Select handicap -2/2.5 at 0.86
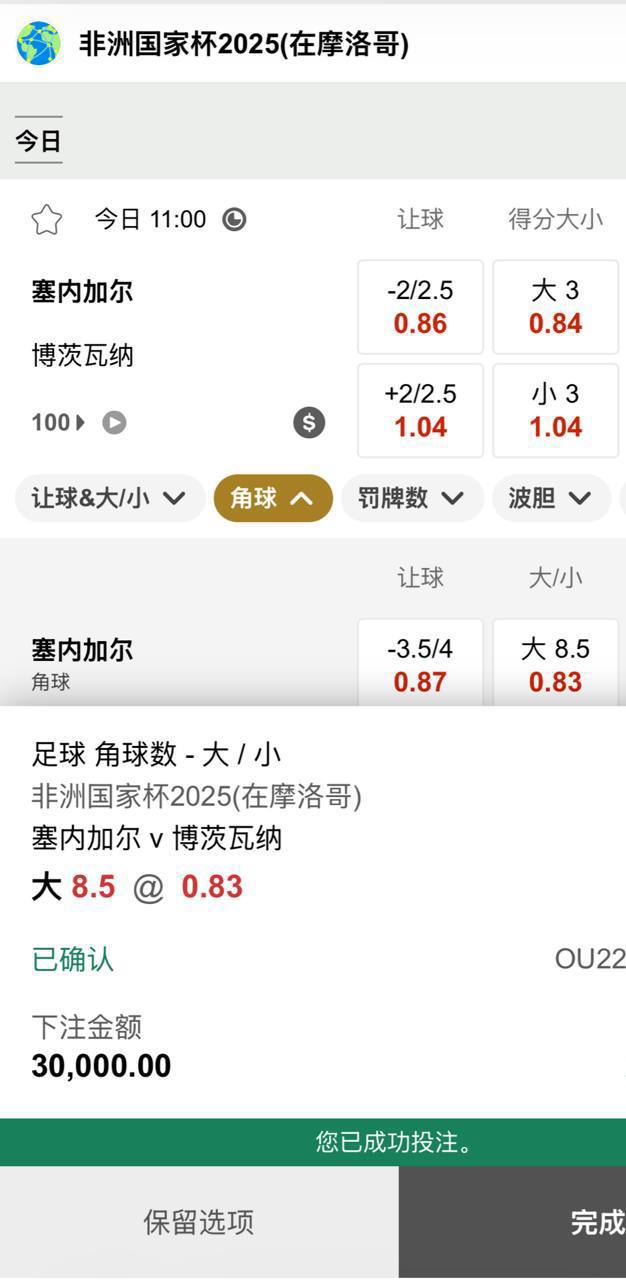The image size is (626, 1280). click(x=420, y=307)
